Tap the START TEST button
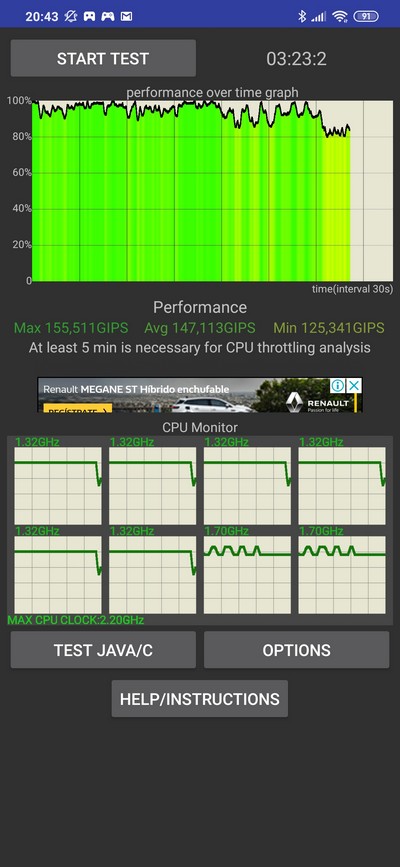 tap(103, 58)
